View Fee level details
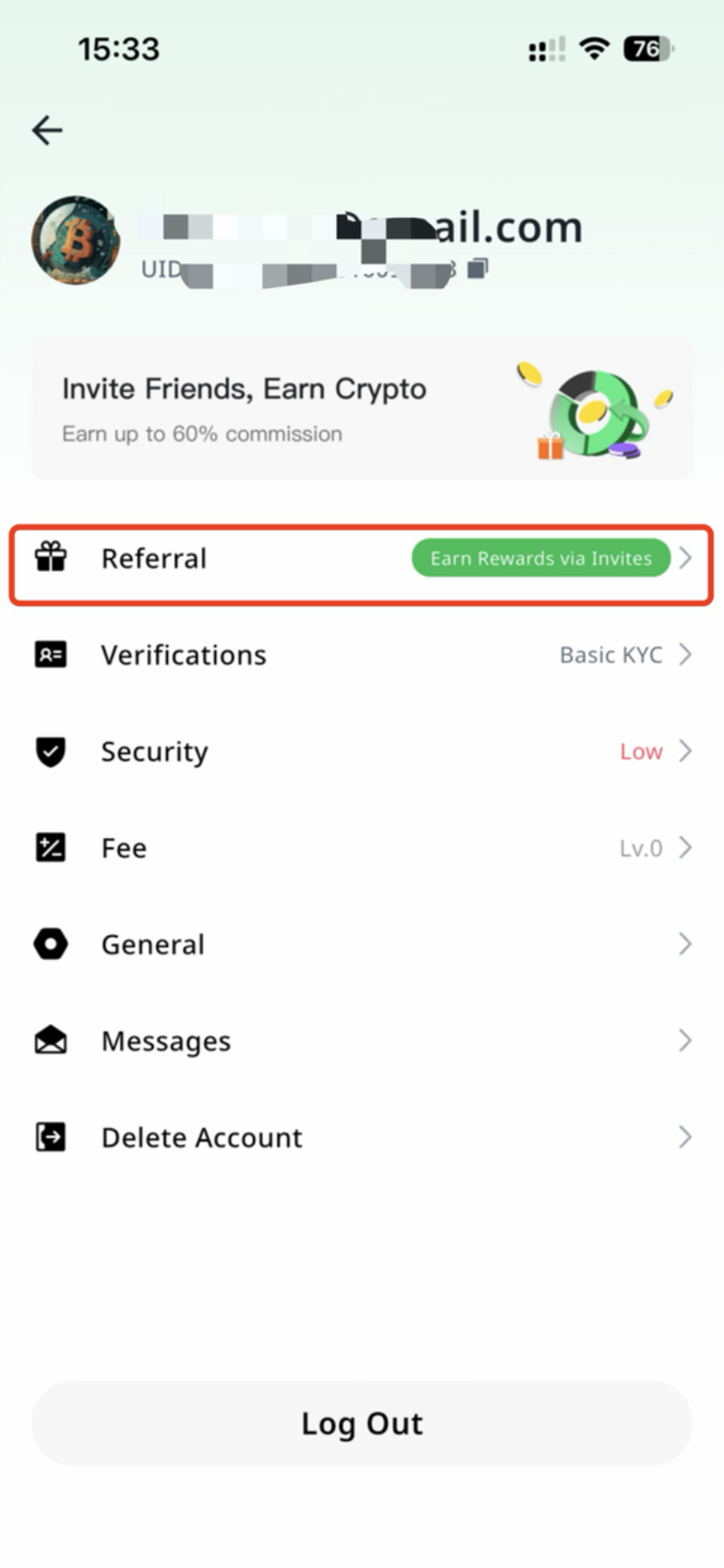The height and width of the screenshot is (1568, 724). click(361, 848)
